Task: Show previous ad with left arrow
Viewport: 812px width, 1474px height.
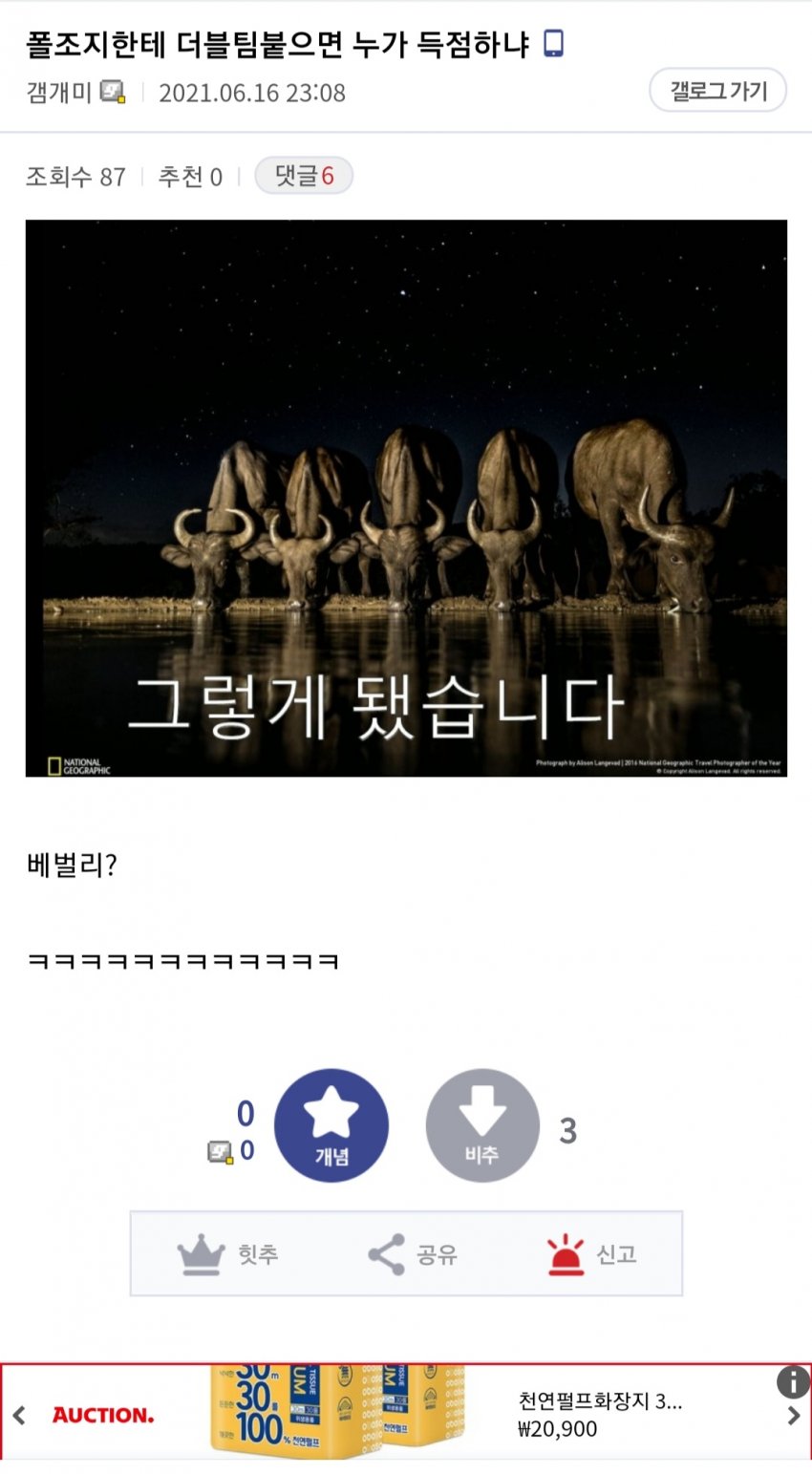Action: (19, 1416)
